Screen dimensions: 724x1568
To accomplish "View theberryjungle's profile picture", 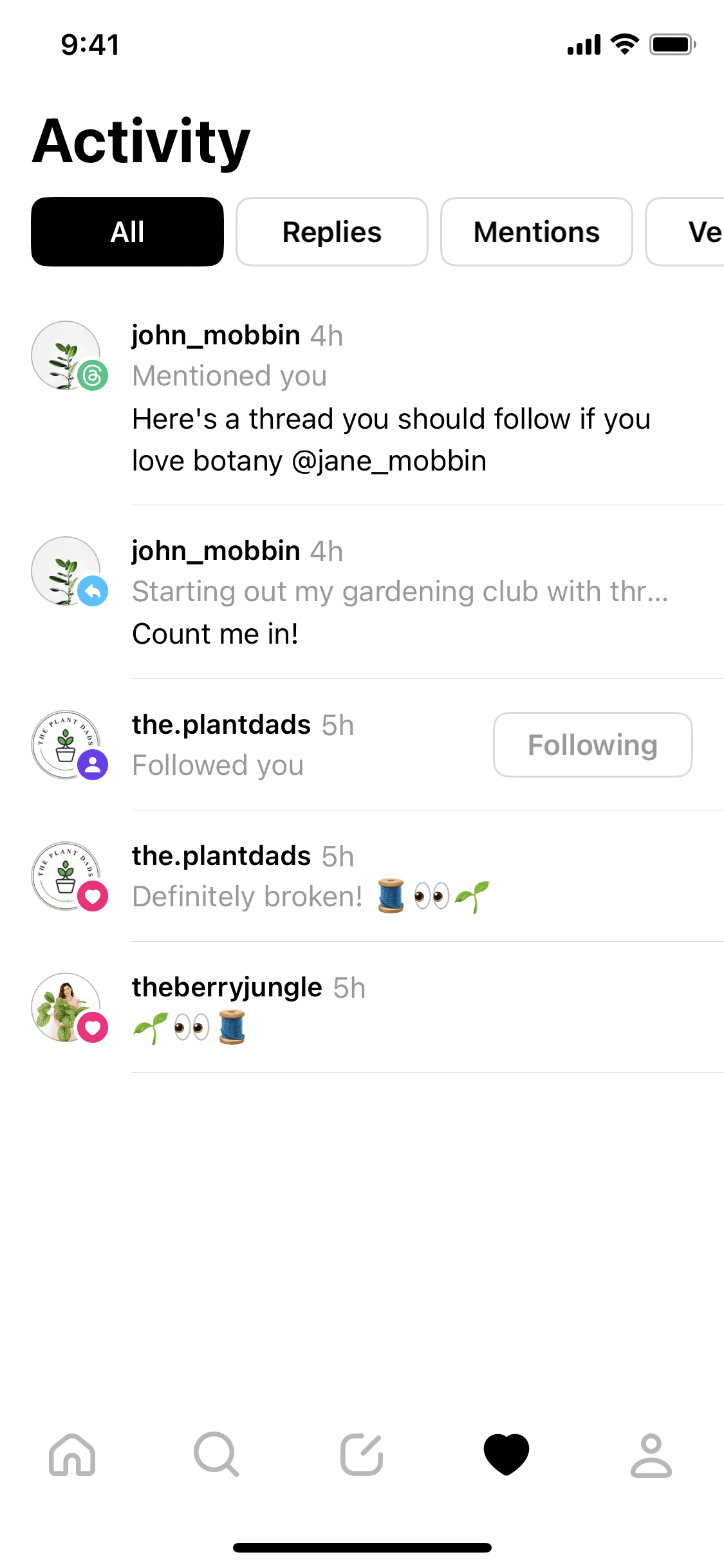I will 66,1007.
